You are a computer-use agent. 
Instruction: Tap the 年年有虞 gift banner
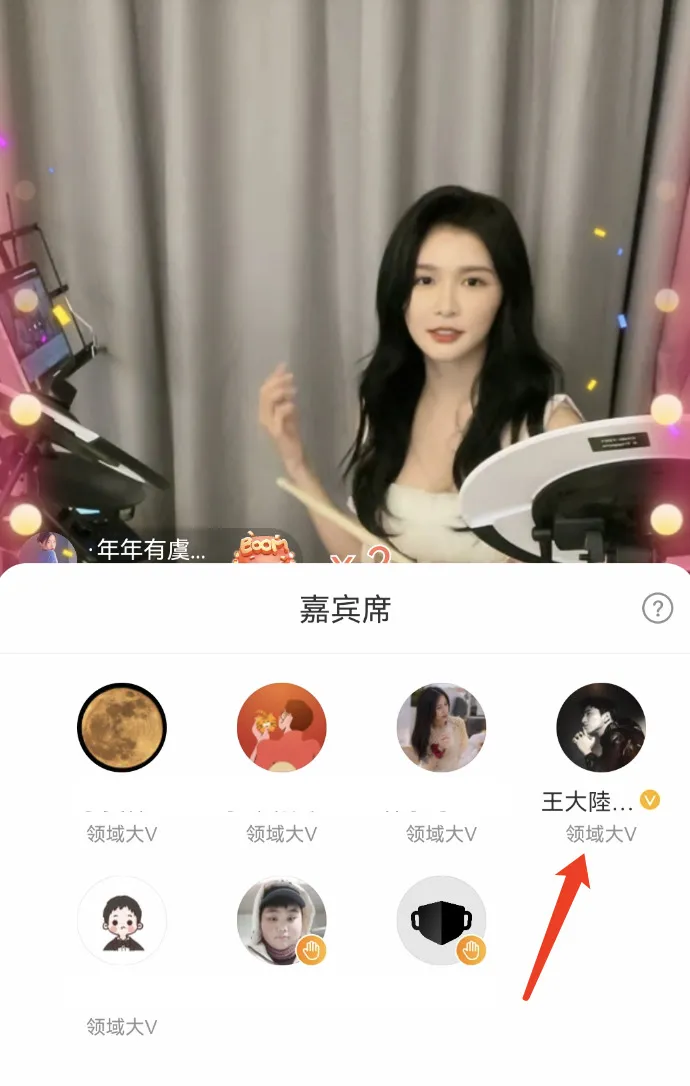point(150,549)
